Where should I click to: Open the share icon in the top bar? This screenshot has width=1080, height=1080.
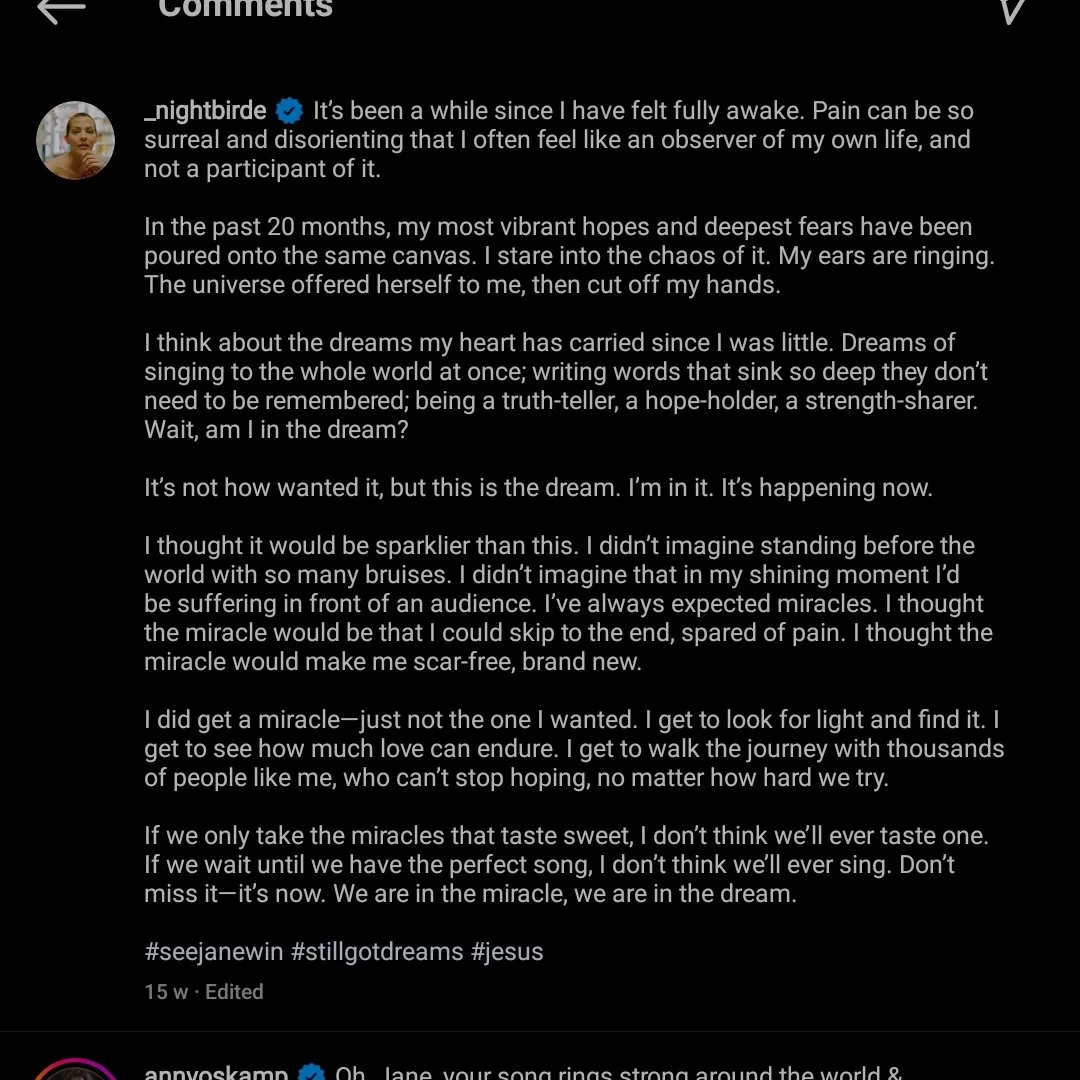click(x=1012, y=10)
